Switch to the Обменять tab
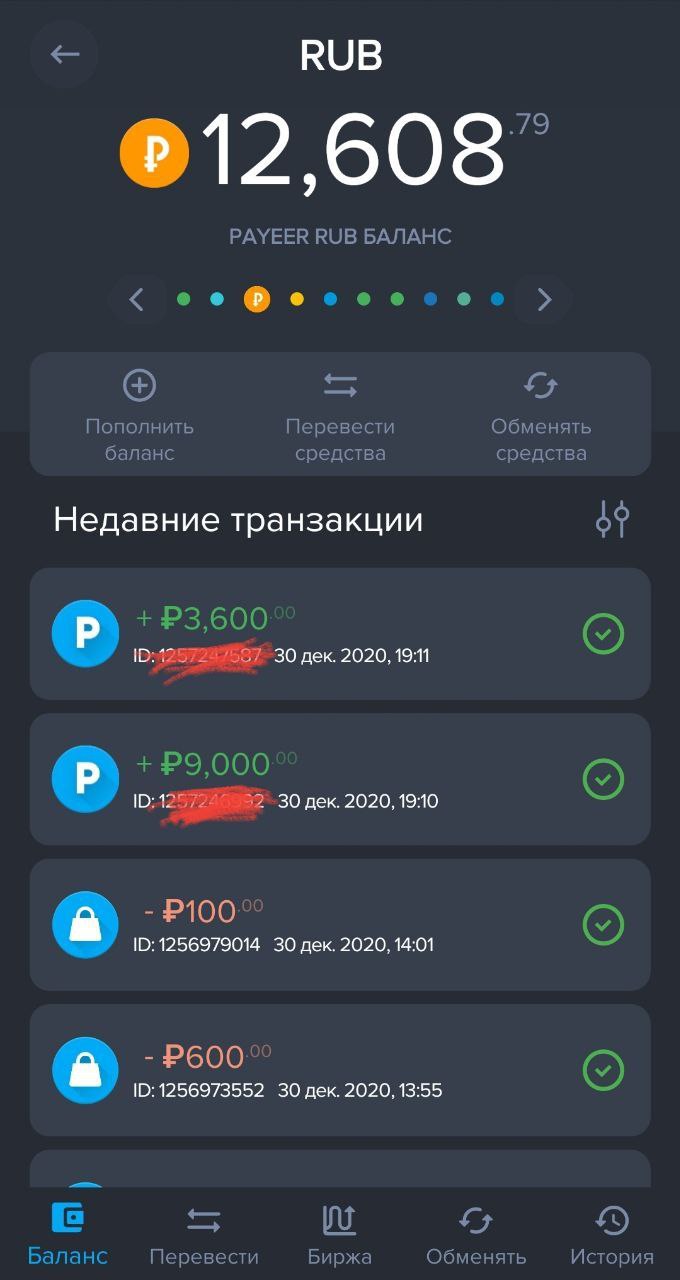The width and height of the screenshot is (680, 1280). 476,1234
